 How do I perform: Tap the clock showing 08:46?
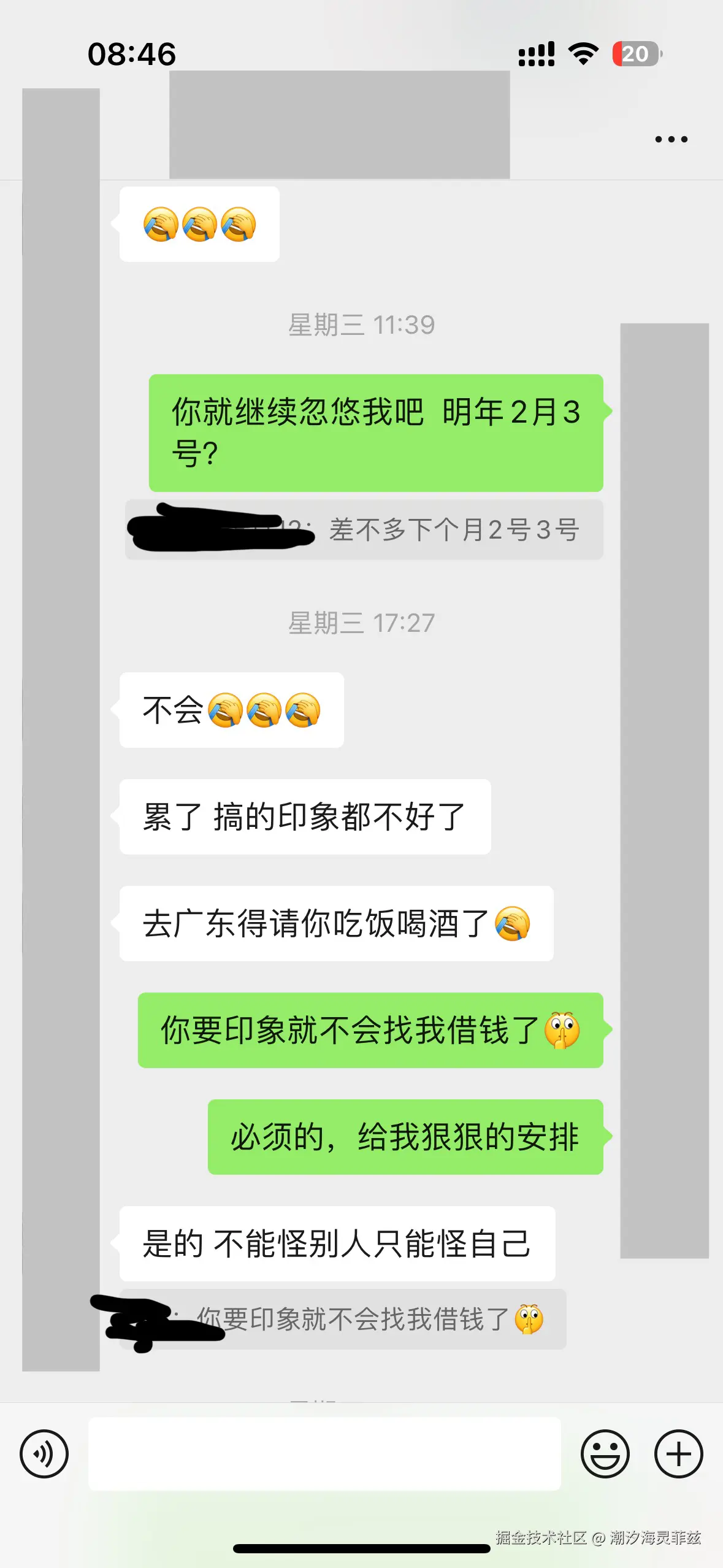[132, 55]
